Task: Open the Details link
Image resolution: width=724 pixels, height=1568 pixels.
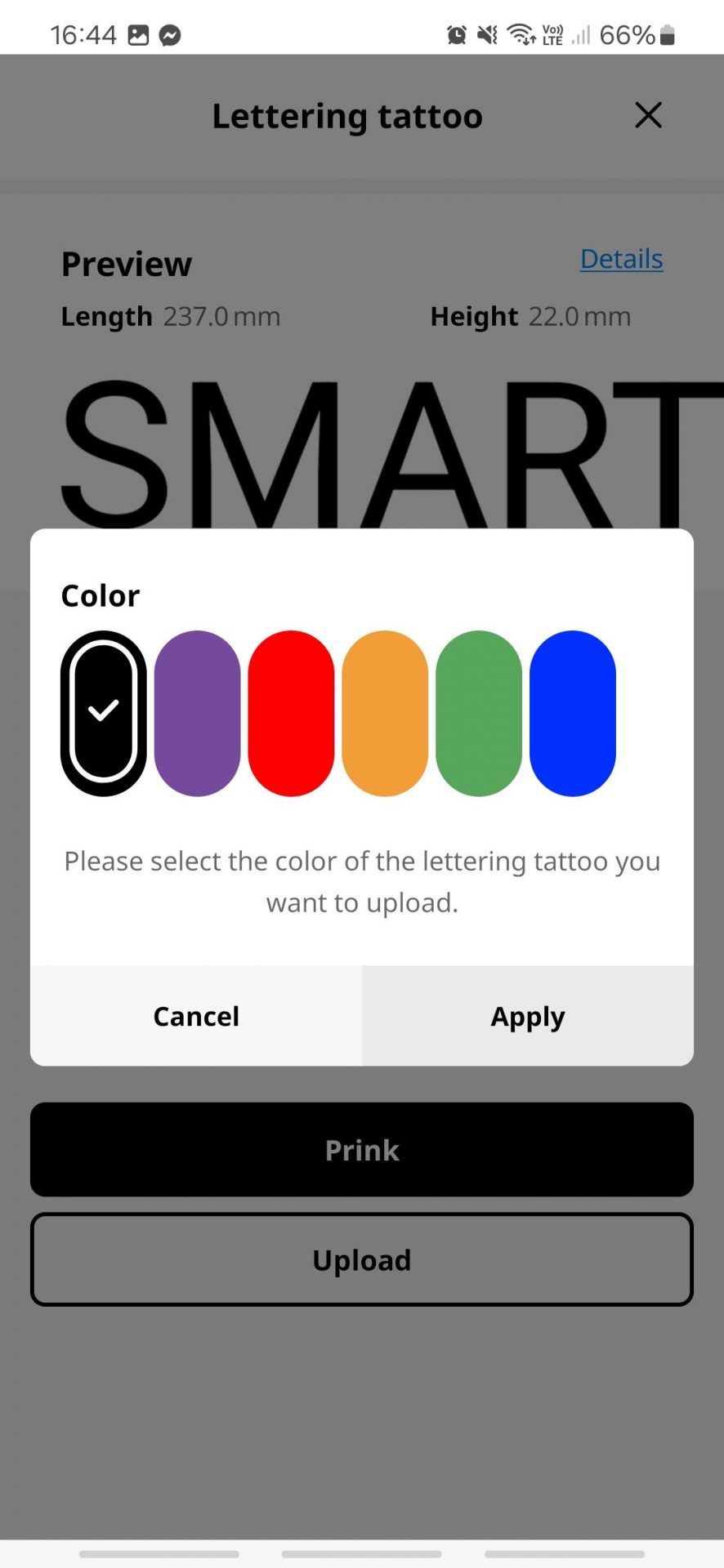Action: click(621, 259)
